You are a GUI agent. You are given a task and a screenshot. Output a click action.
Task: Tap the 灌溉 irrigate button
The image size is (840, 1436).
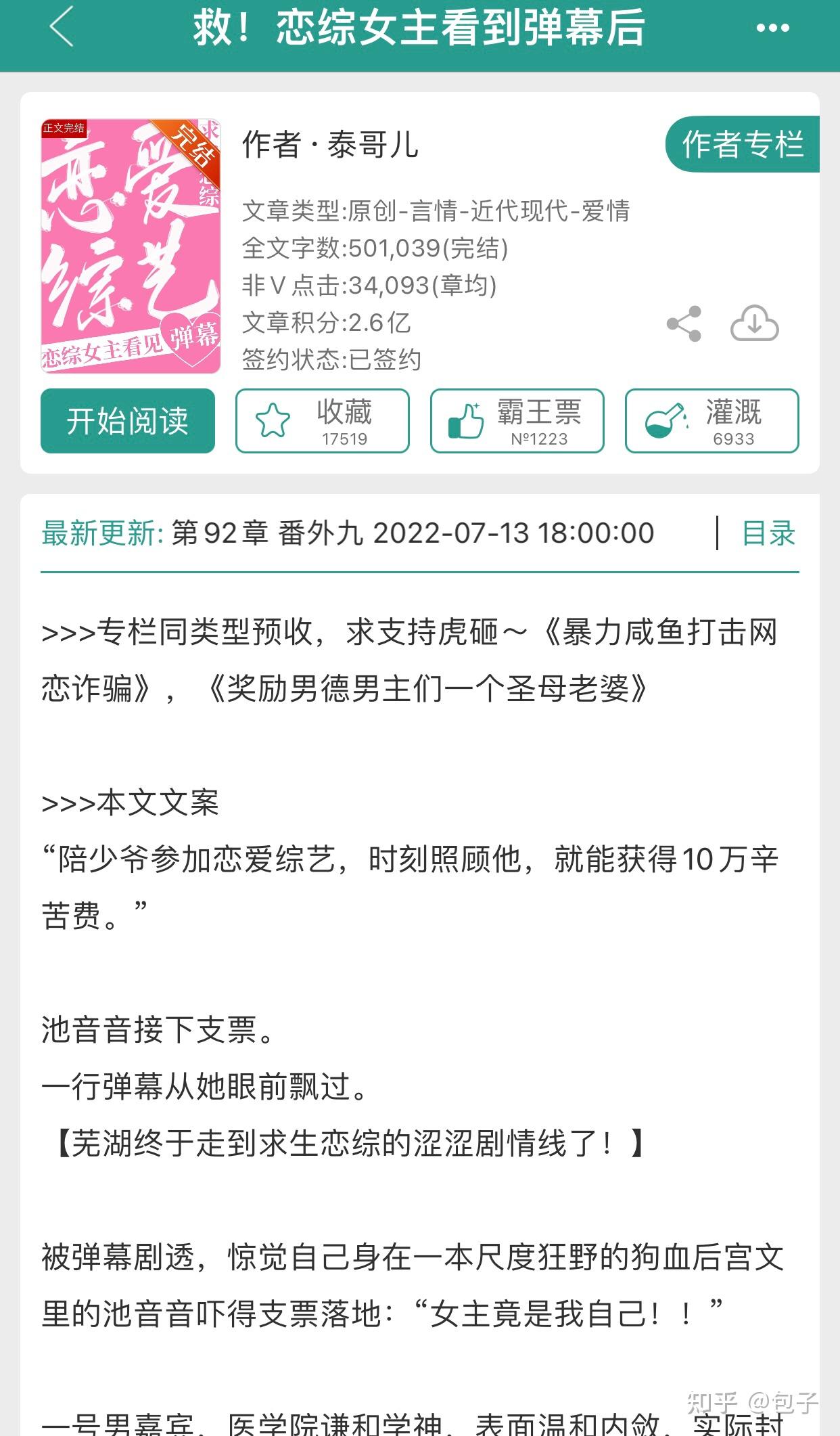(x=711, y=421)
